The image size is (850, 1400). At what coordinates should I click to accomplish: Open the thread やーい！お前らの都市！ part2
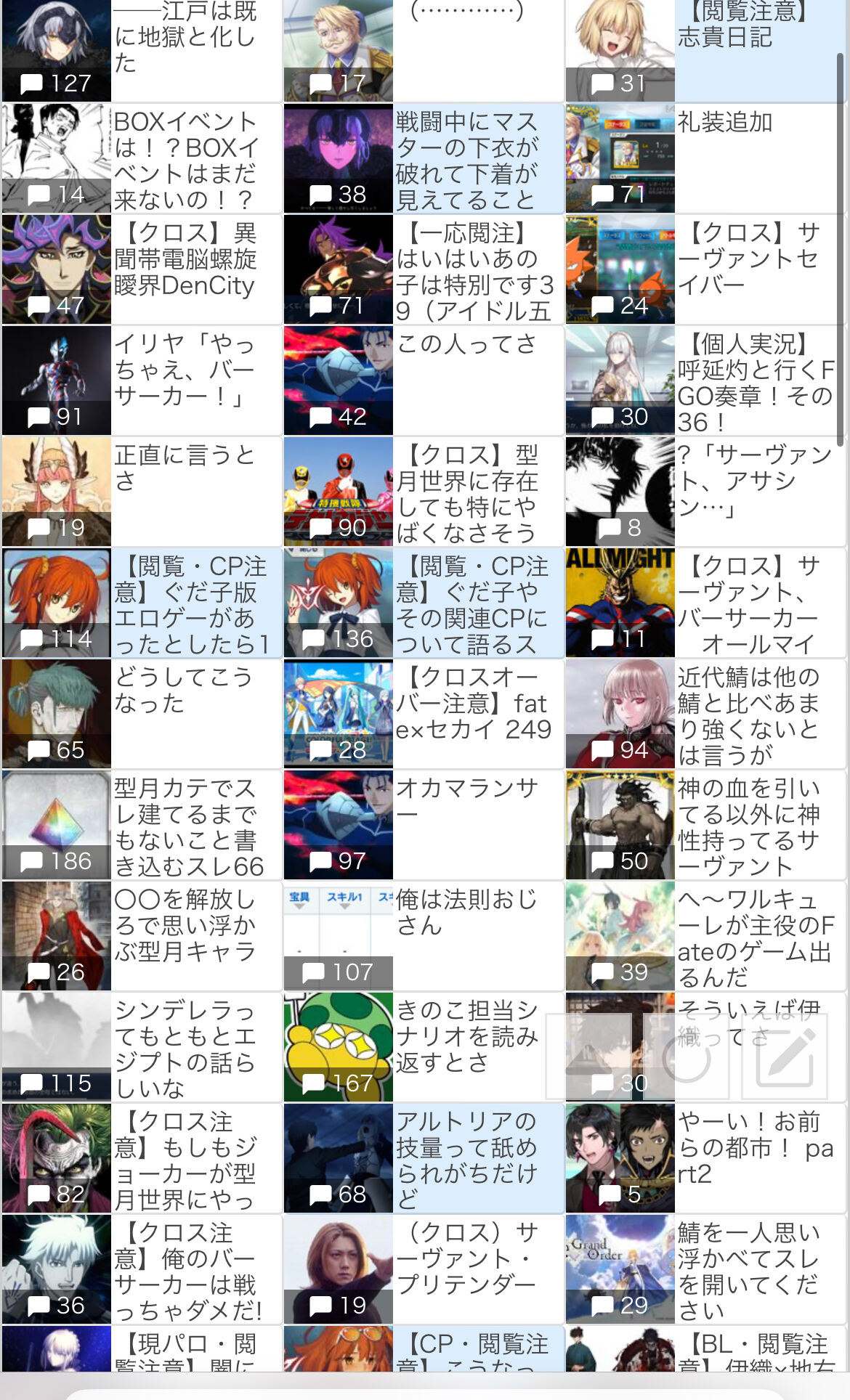705,1158
